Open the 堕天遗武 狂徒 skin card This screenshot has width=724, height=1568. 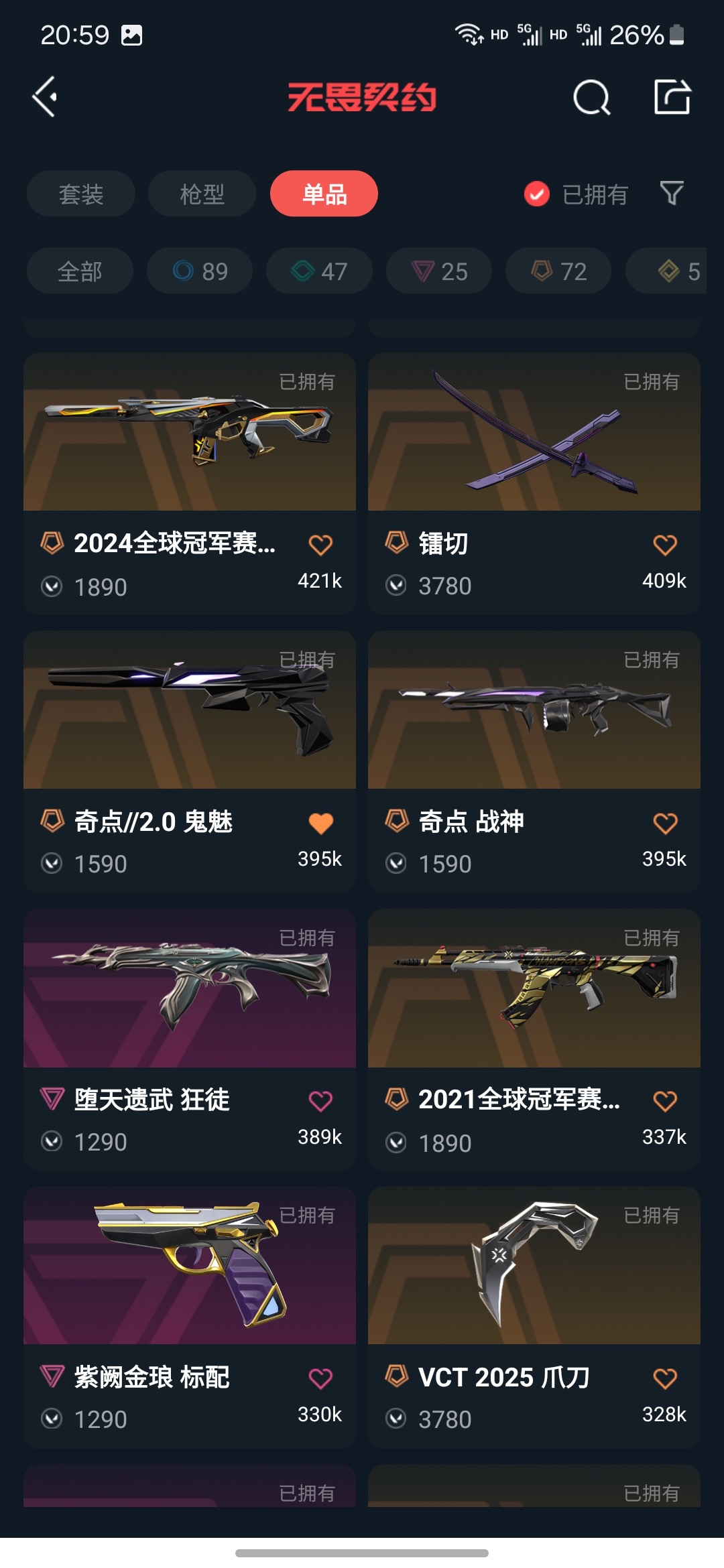coord(190,1039)
